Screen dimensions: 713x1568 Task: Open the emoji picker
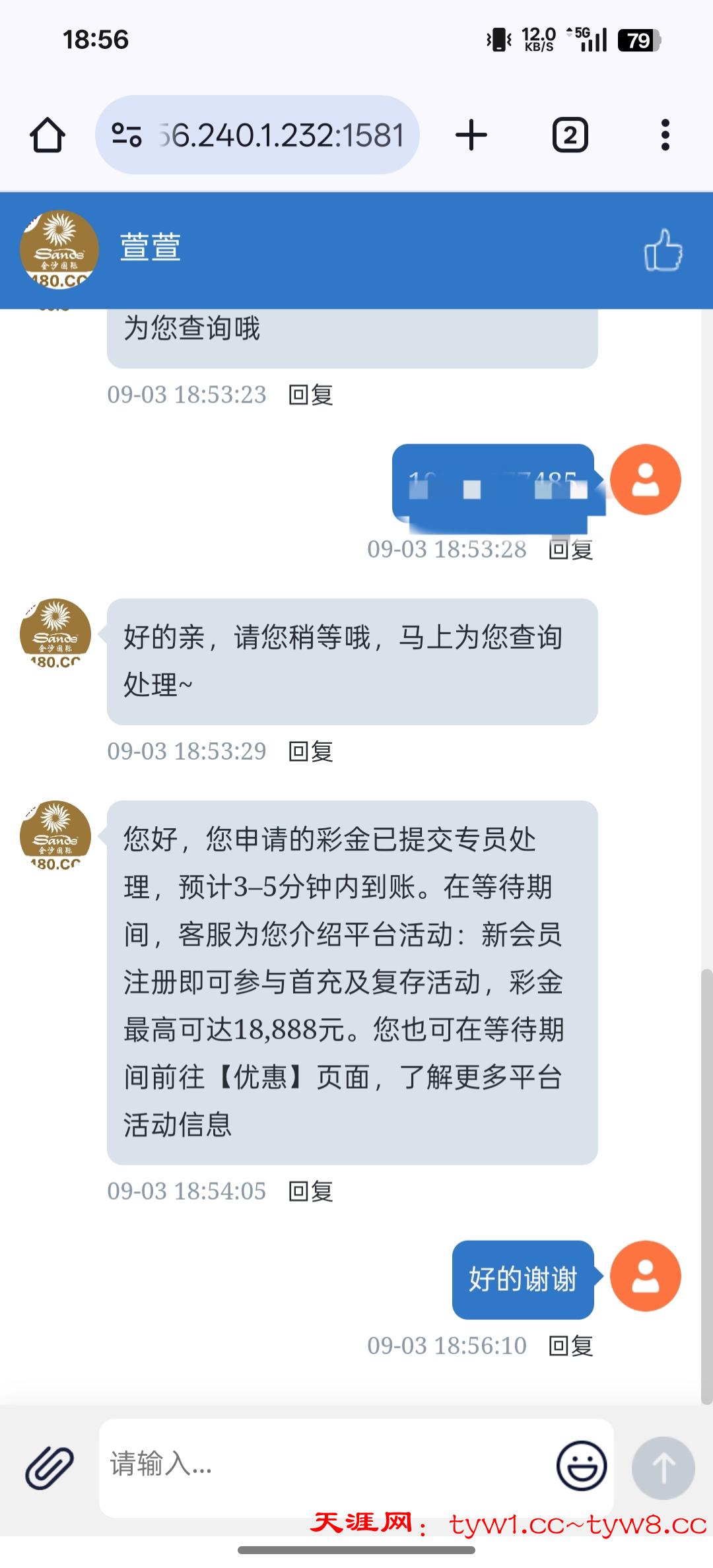[x=582, y=1466]
